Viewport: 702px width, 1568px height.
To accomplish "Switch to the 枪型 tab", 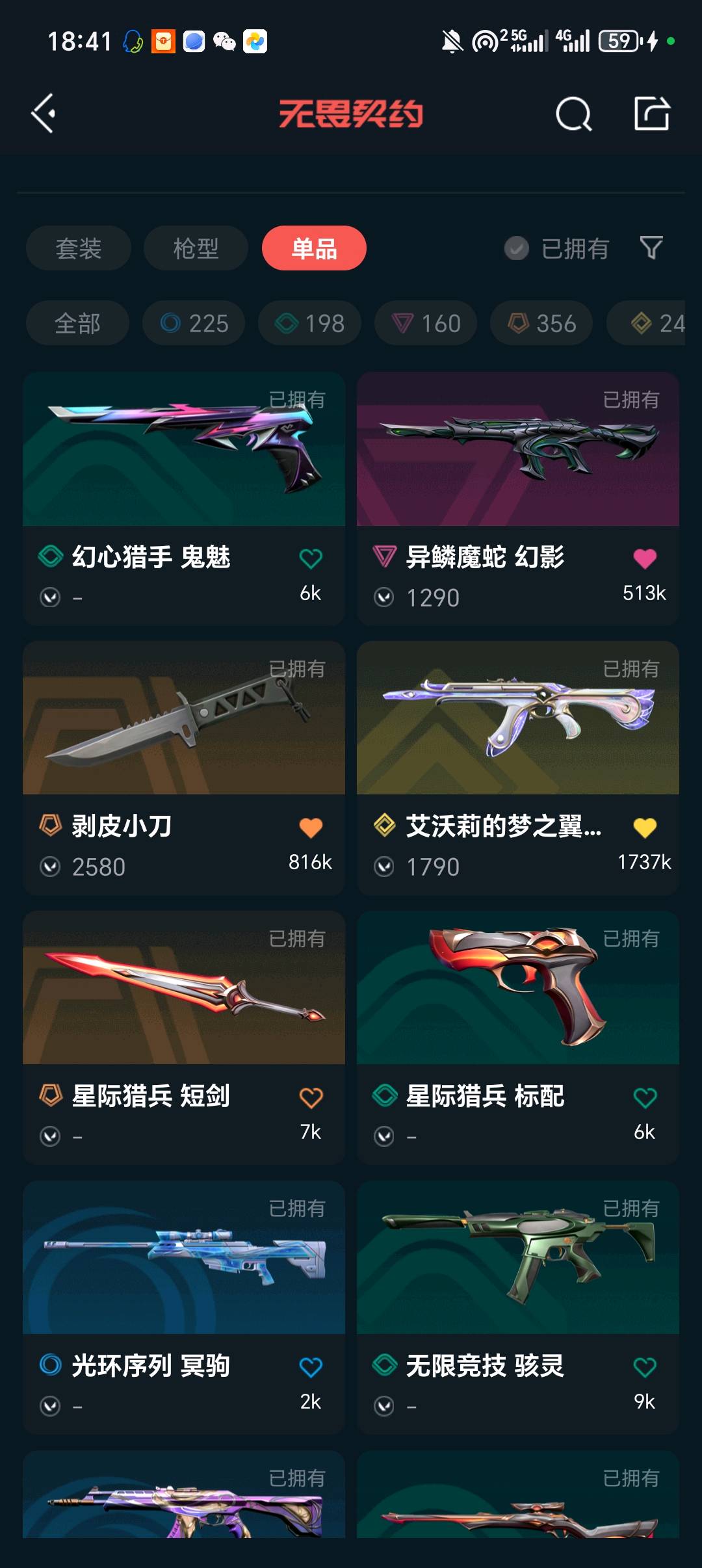I will point(196,248).
